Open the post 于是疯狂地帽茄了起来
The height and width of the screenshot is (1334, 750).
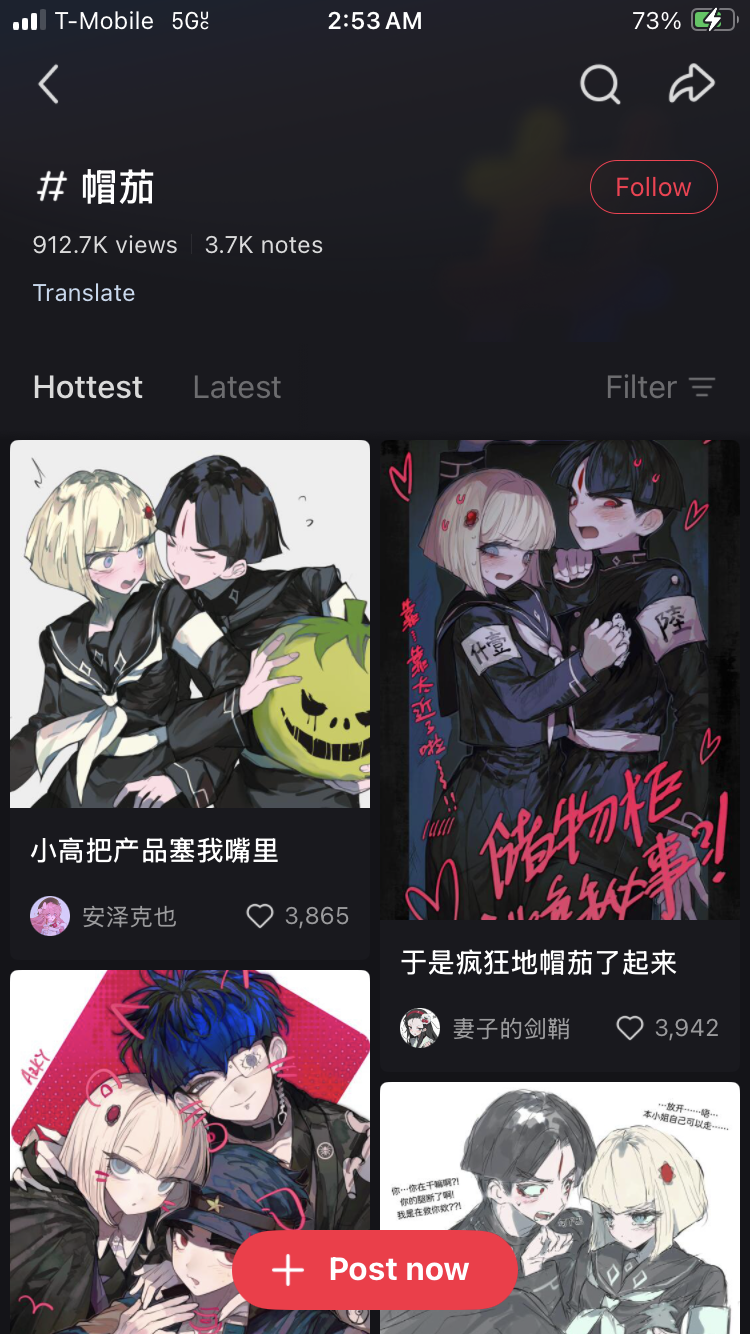[x=560, y=680]
